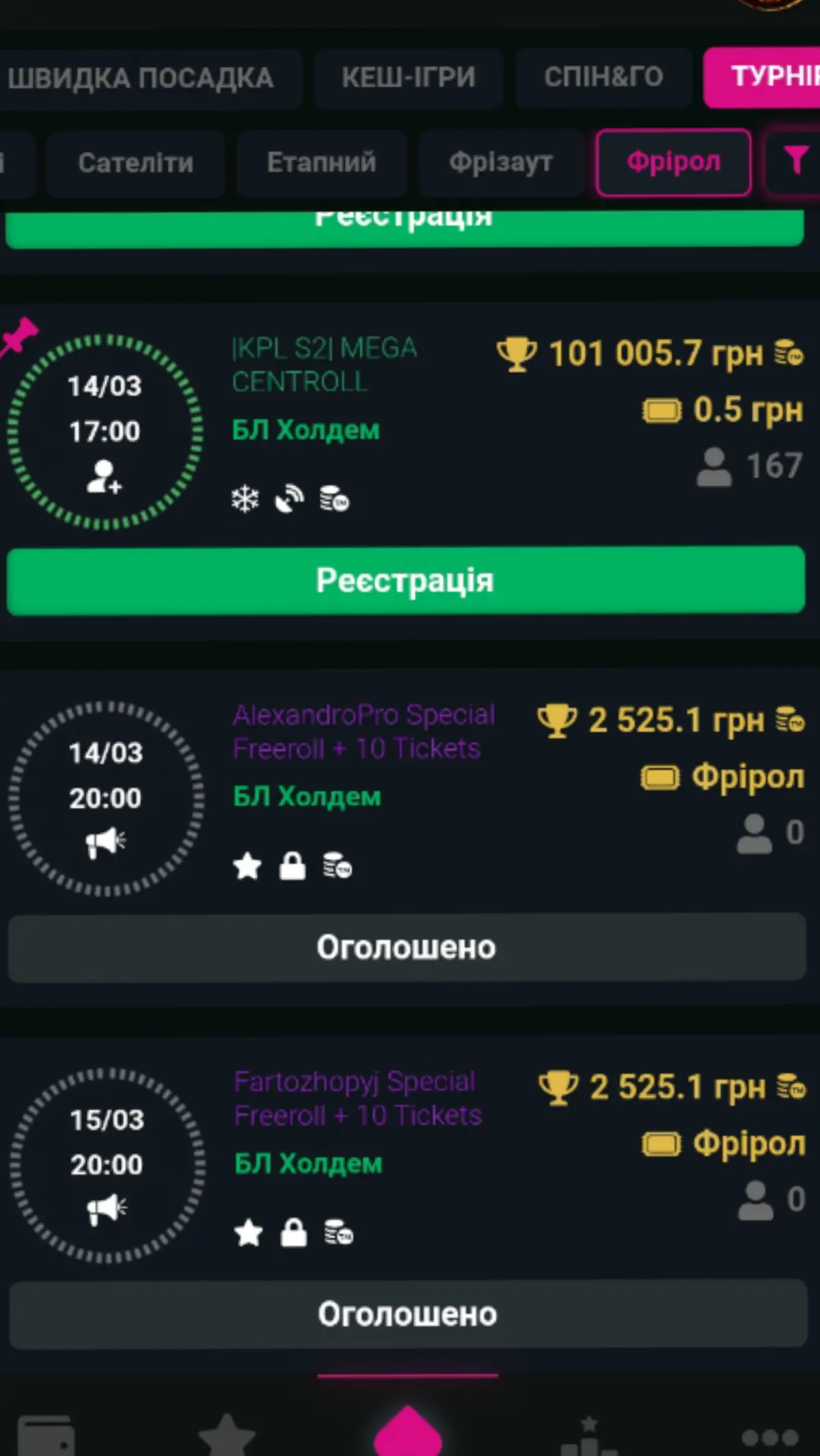Choose the Фрізаут filter chip
The height and width of the screenshot is (1456, 820).
click(501, 163)
